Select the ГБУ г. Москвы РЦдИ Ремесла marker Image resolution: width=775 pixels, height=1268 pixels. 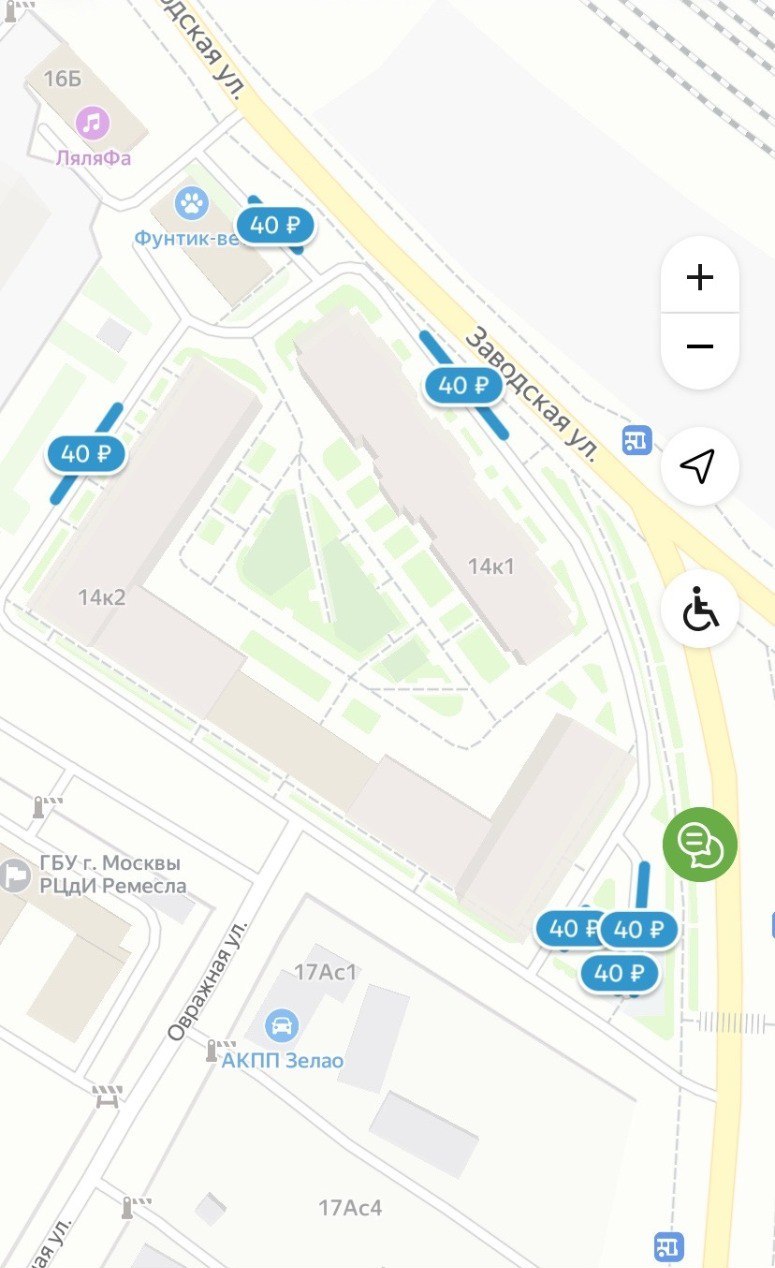pos(16,875)
